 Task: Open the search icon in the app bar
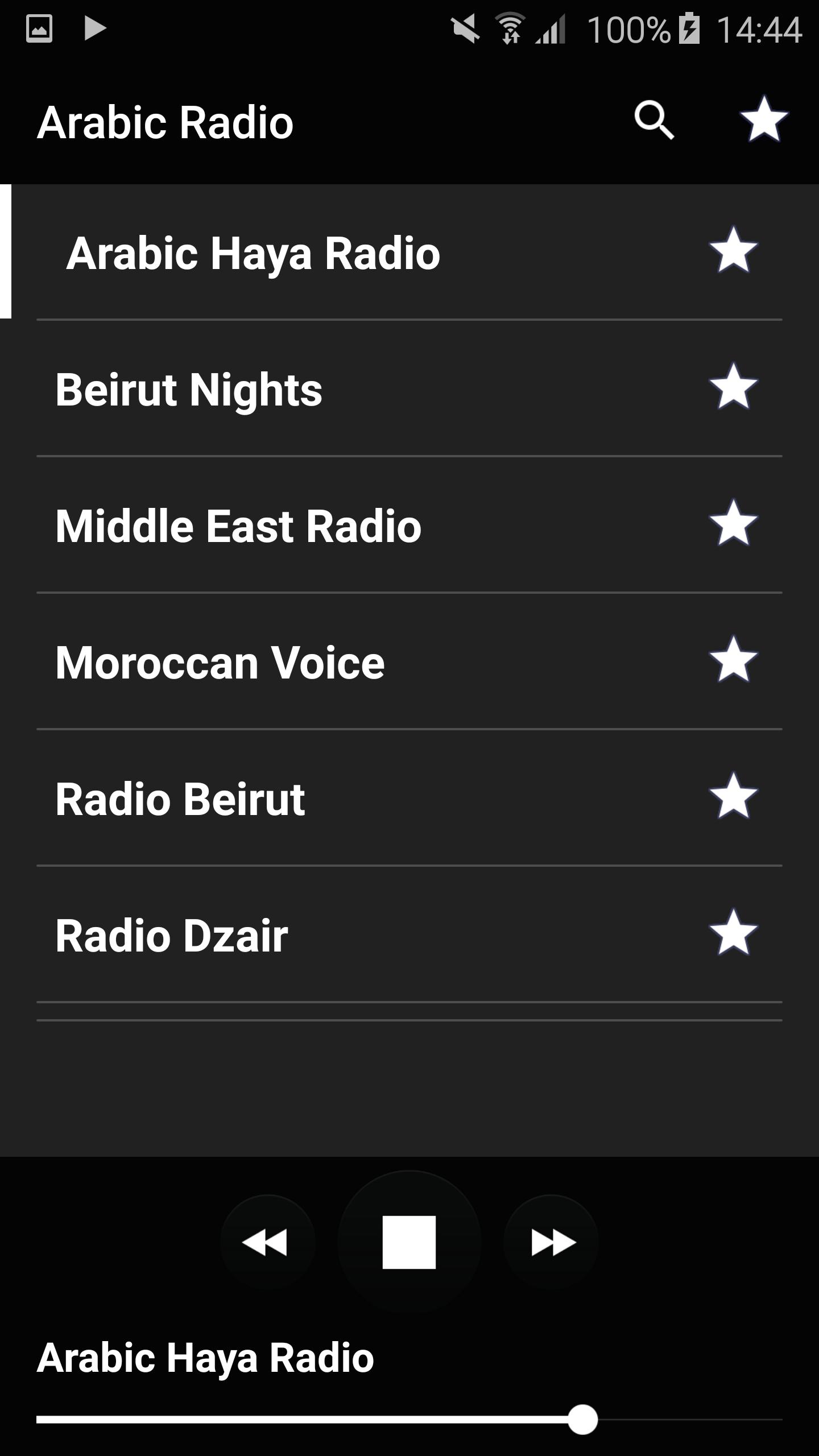(654, 120)
